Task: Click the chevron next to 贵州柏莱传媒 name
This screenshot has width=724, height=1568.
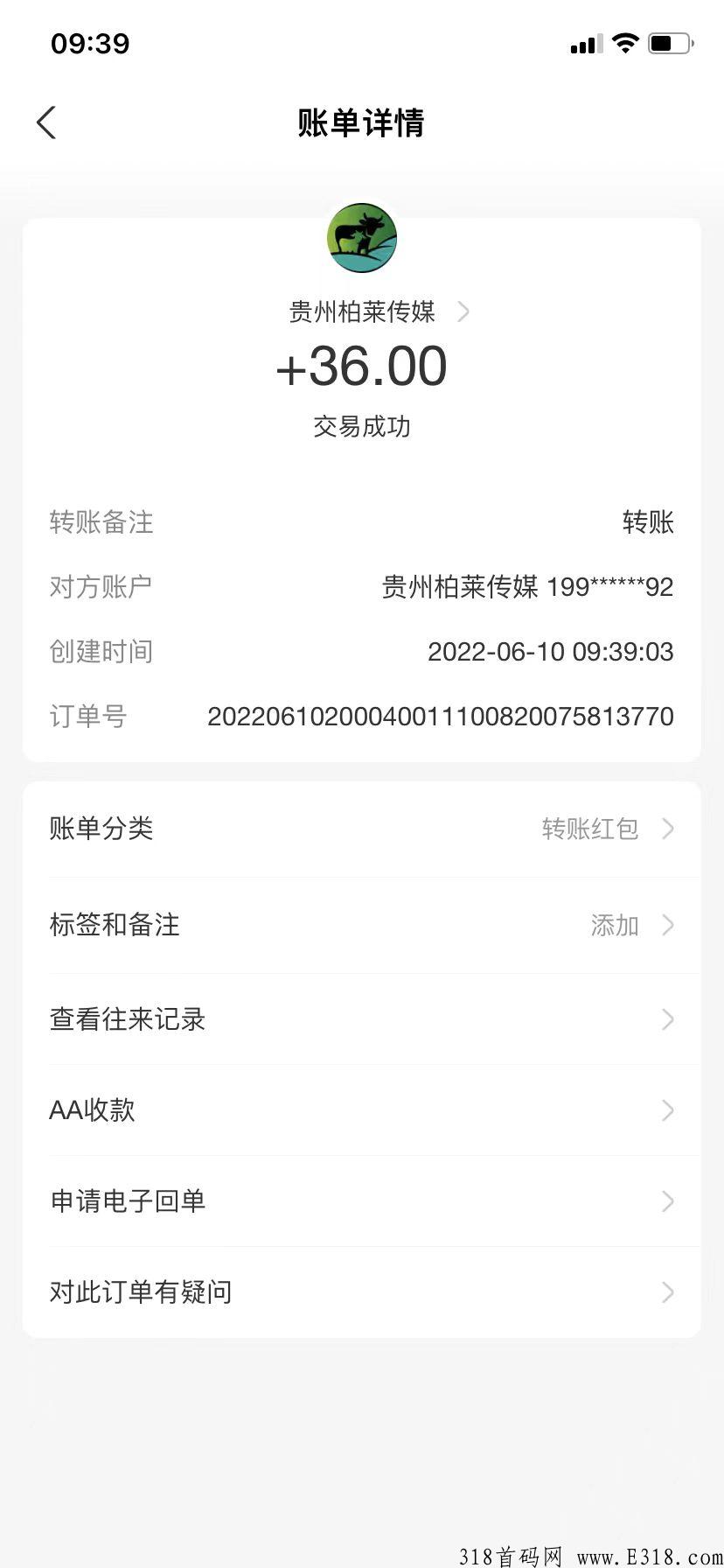Action: pyautogui.click(x=464, y=311)
